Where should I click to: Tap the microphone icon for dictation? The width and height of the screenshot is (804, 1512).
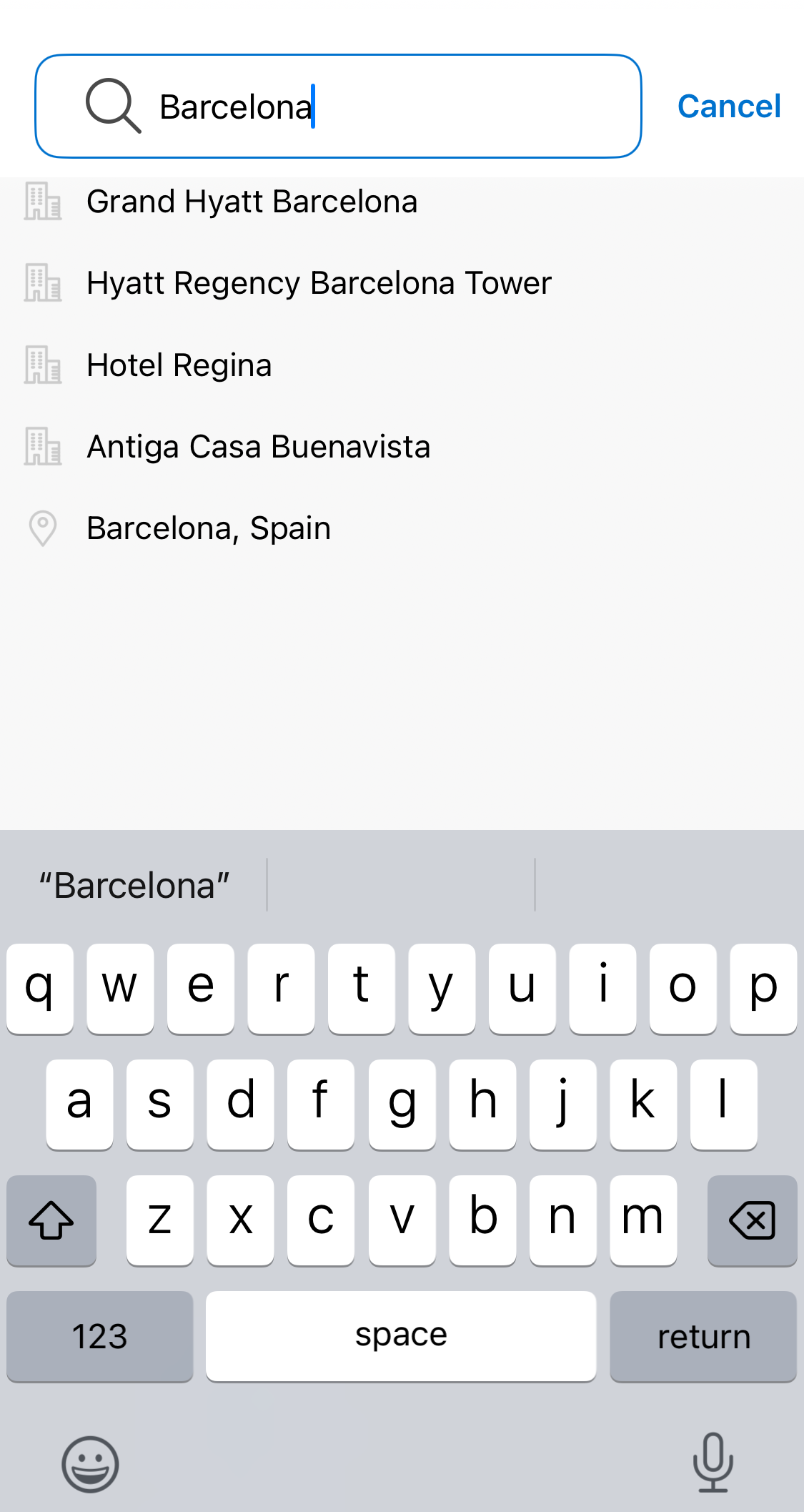pyautogui.click(x=712, y=1463)
